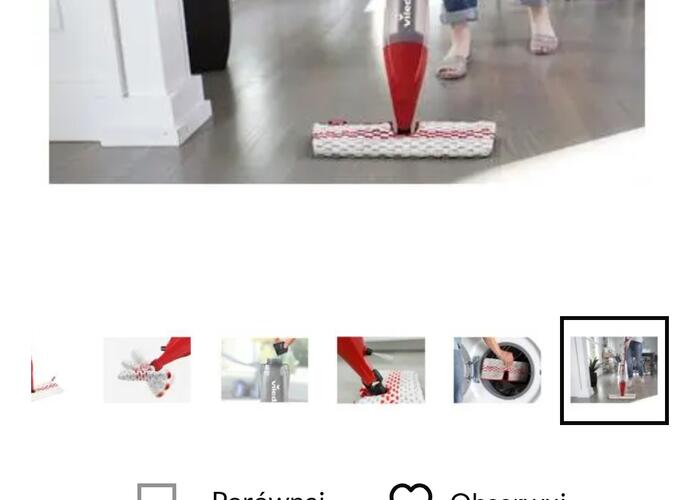Viewport: 700px width, 500px height.
Task: Select the highlighted thumbnail of woman mopping
Action: pyautogui.click(x=614, y=370)
